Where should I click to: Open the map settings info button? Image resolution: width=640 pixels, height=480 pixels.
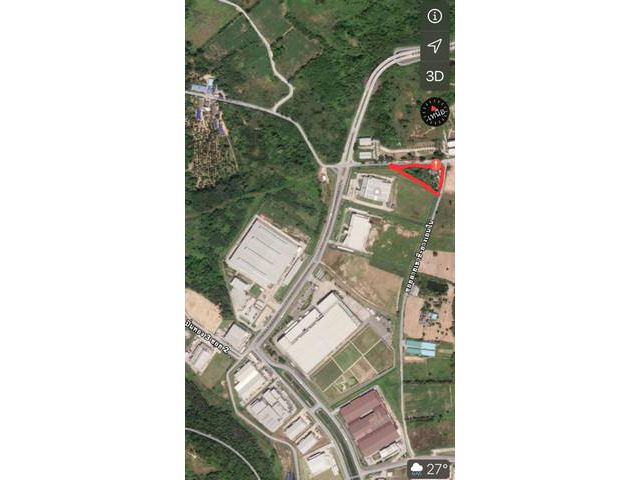click(434, 16)
